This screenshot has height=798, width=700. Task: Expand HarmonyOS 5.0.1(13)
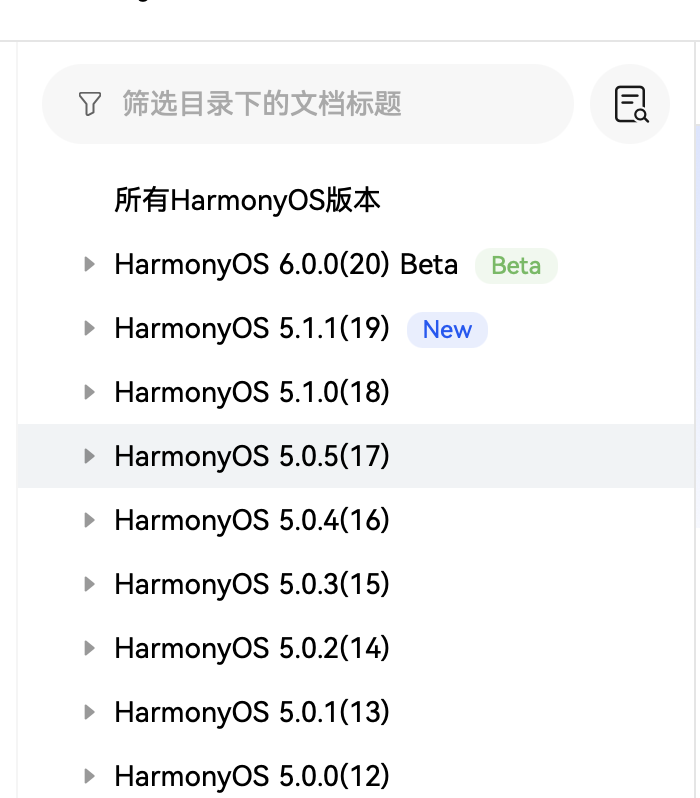coord(90,712)
